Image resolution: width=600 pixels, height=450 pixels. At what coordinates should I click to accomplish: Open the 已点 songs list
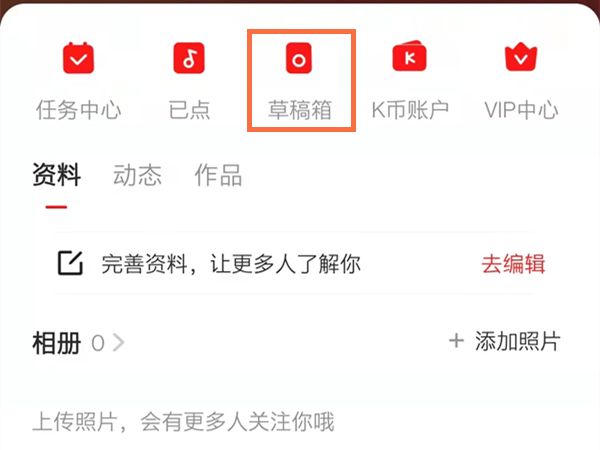click(x=189, y=78)
